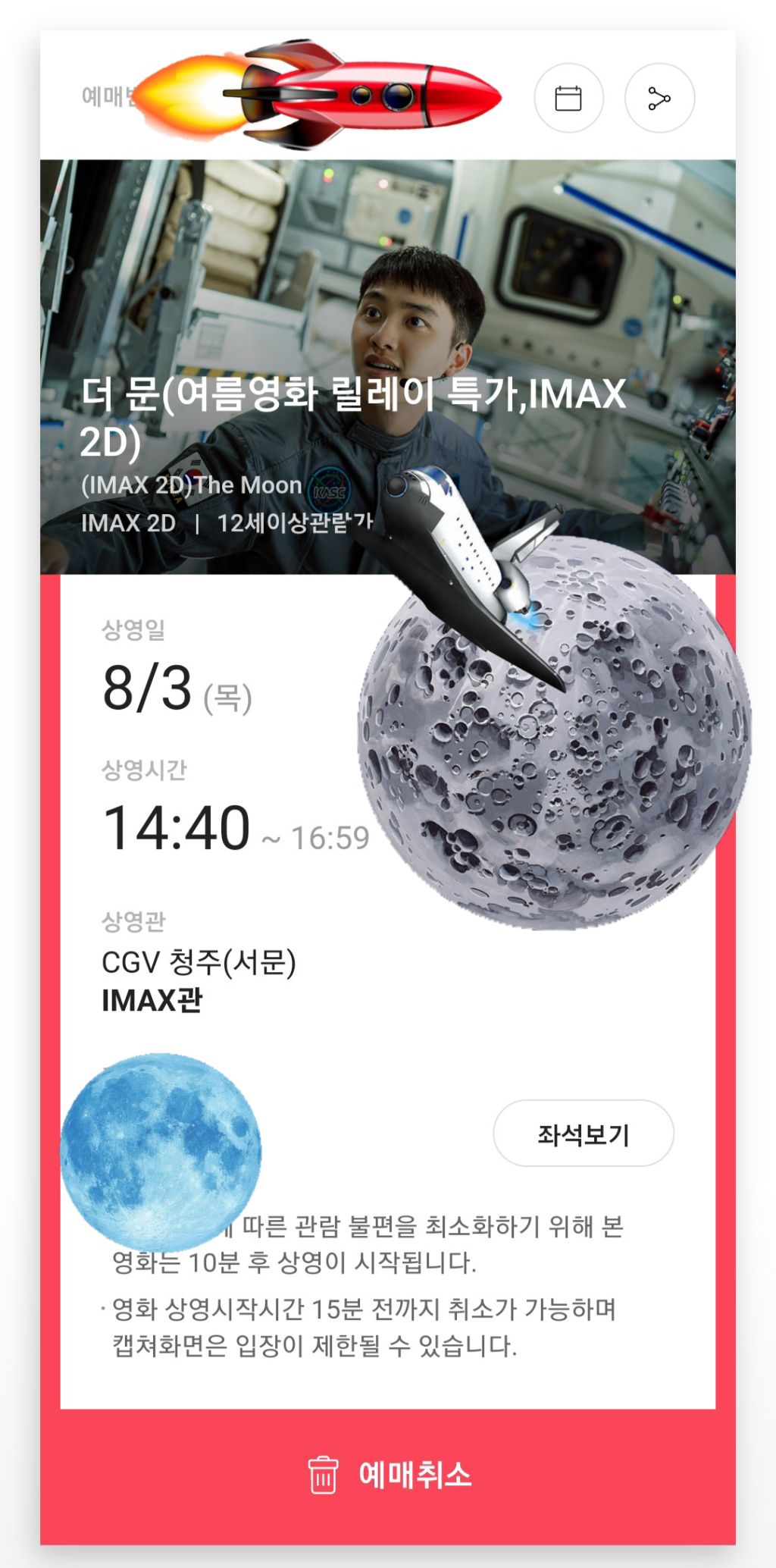The image size is (776, 1568).
Task: Open the calendar icon in the header
Action: (x=570, y=99)
